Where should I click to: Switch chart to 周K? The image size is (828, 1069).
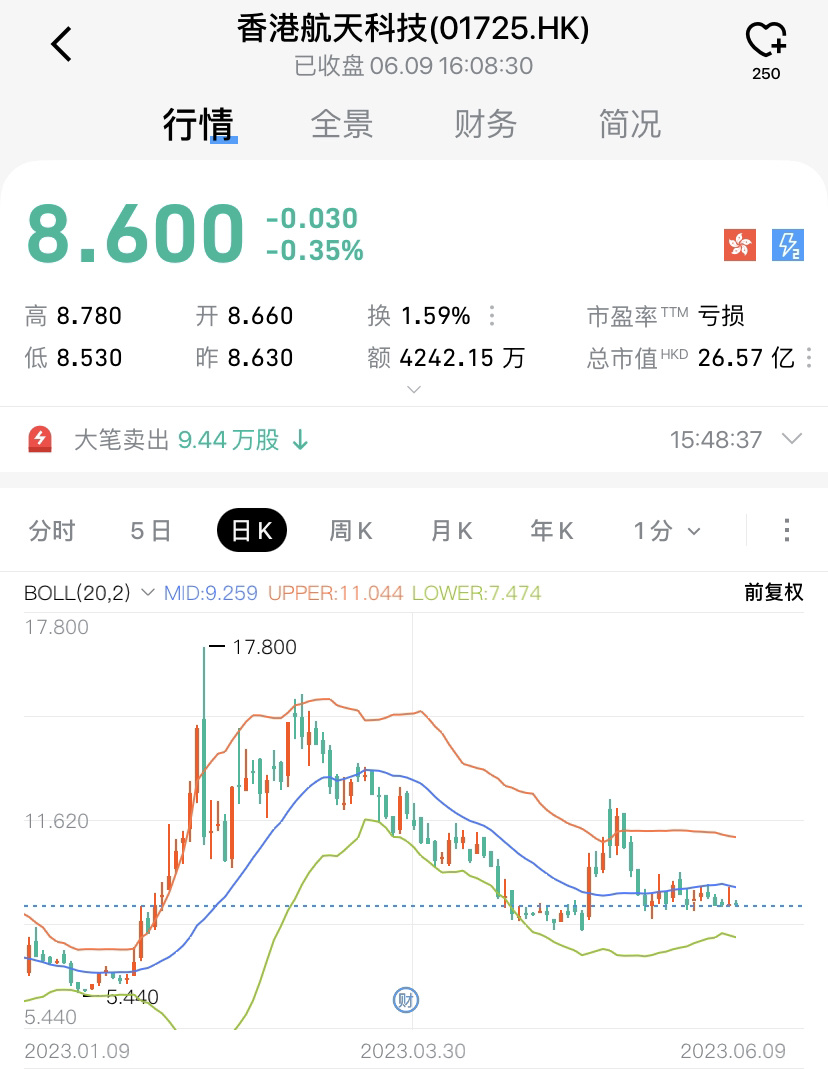tap(351, 530)
